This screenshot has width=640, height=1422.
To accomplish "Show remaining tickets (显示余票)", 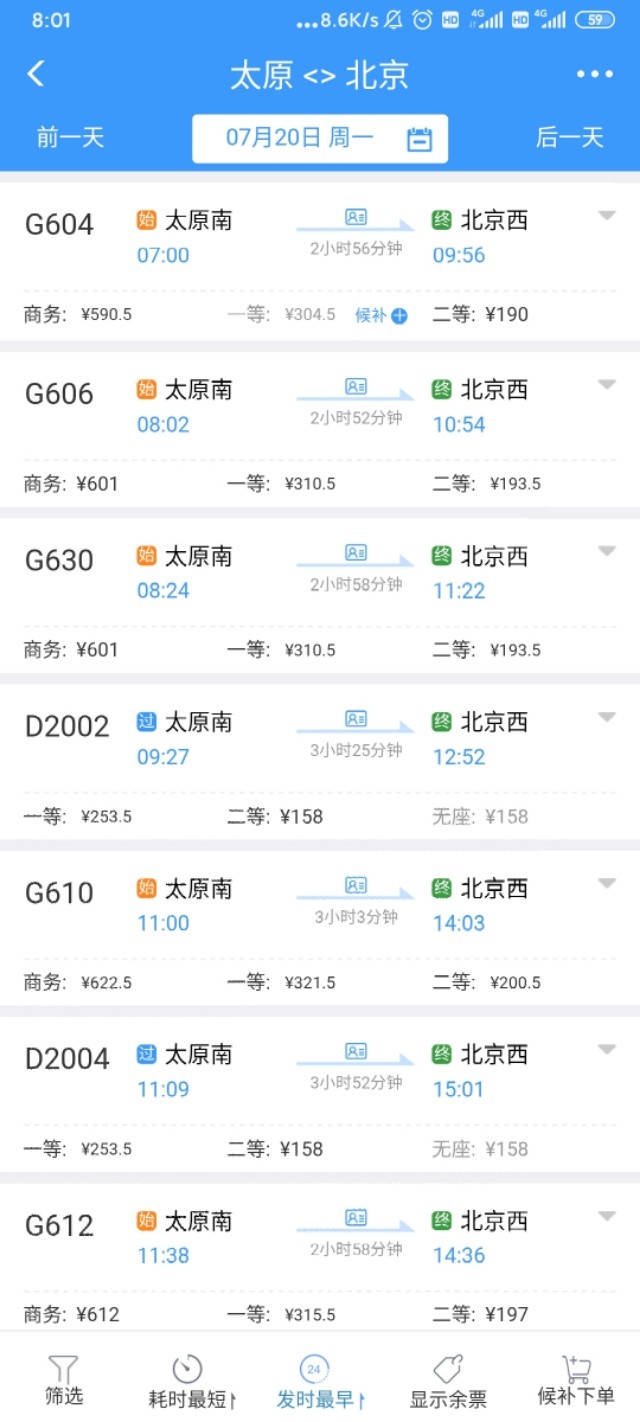I will coord(448,1382).
